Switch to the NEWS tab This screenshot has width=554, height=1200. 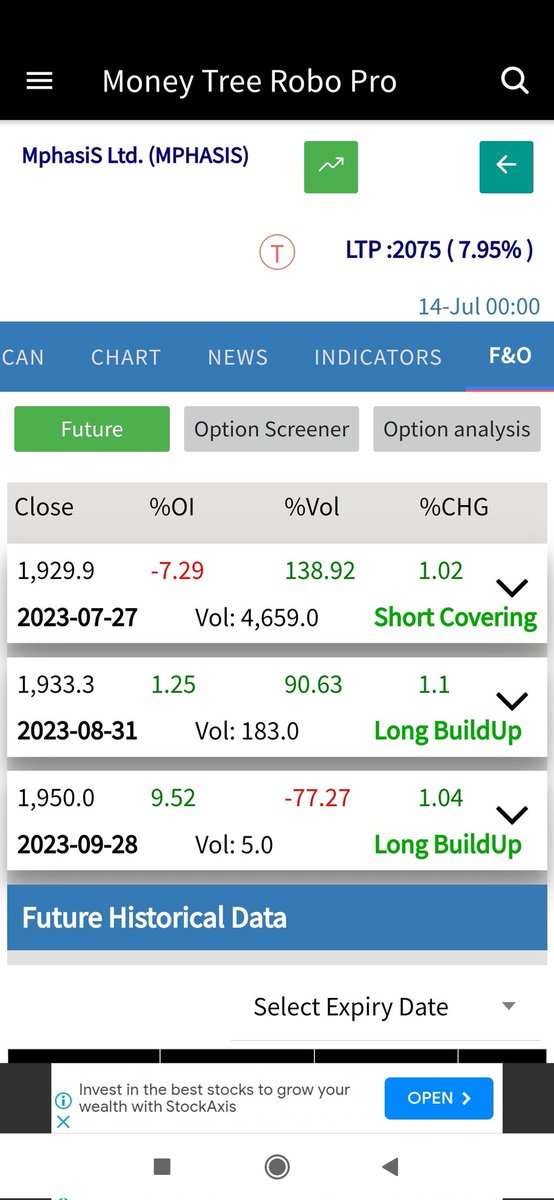point(238,357)
